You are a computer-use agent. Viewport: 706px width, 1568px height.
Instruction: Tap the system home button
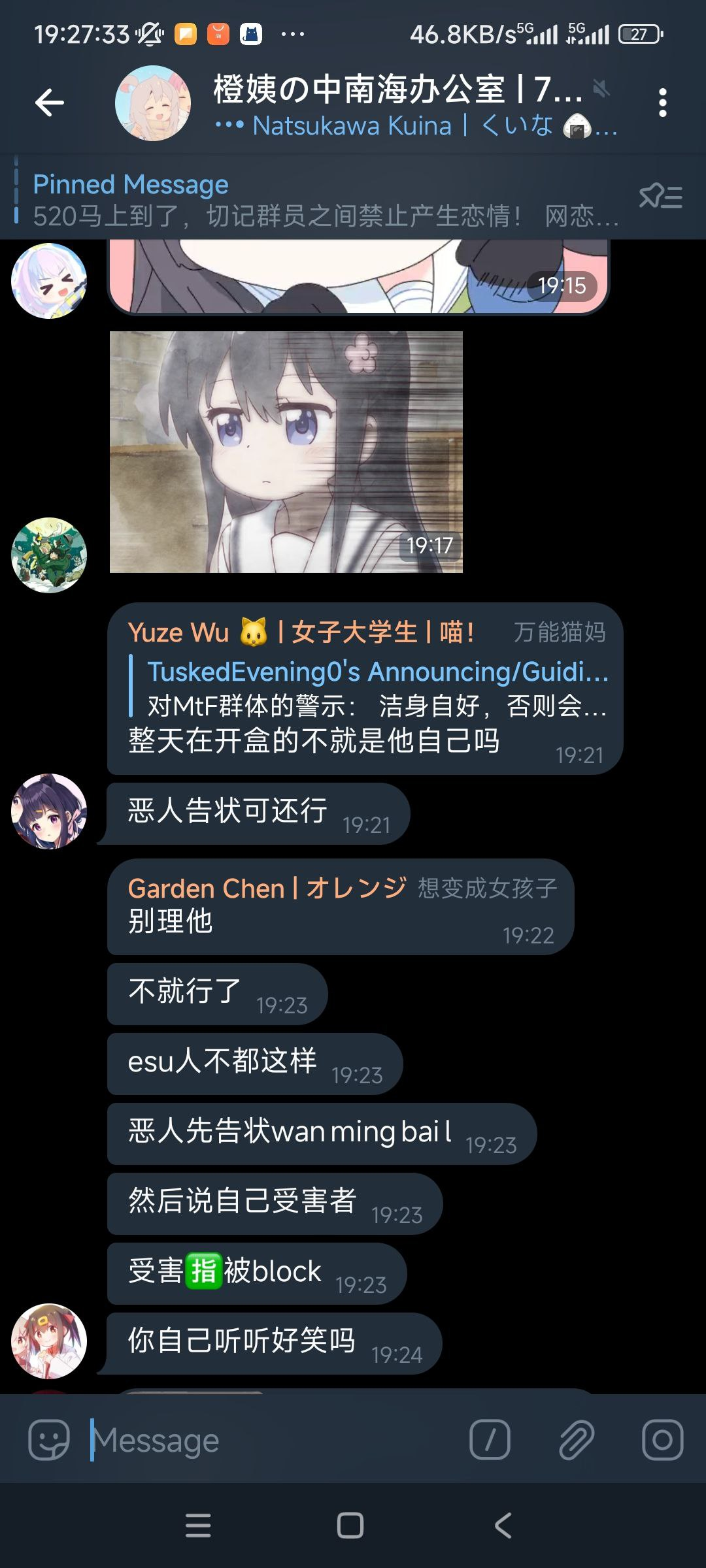pos(350,1526)
